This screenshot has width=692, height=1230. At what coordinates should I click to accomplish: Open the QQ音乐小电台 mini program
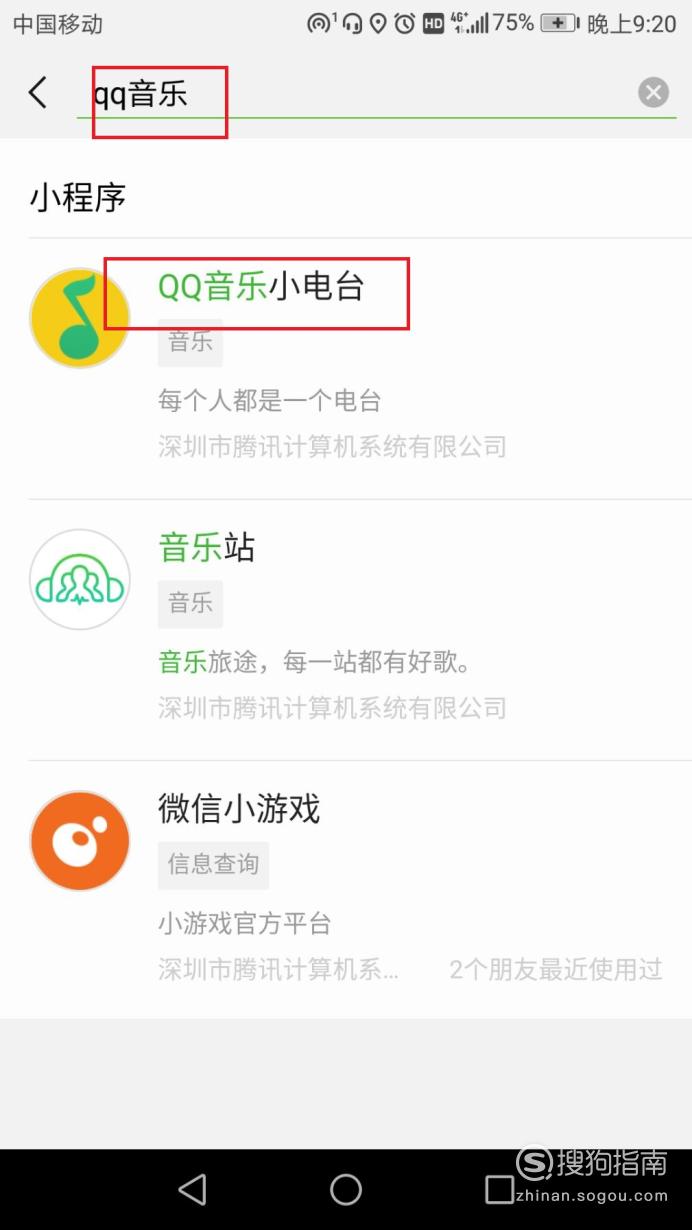pos(346,369)
